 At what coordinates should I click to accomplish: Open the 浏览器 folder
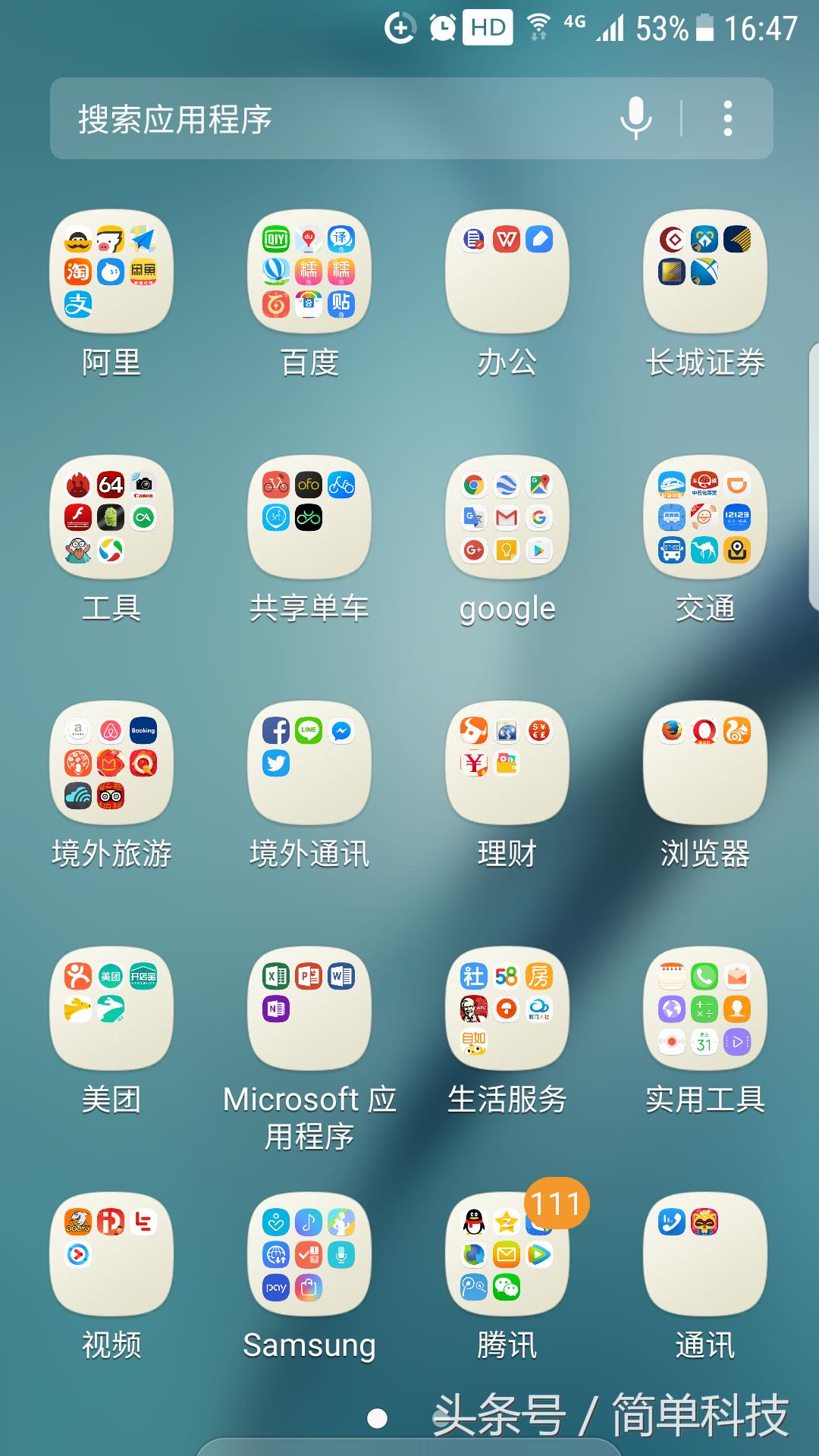(705, 763)
